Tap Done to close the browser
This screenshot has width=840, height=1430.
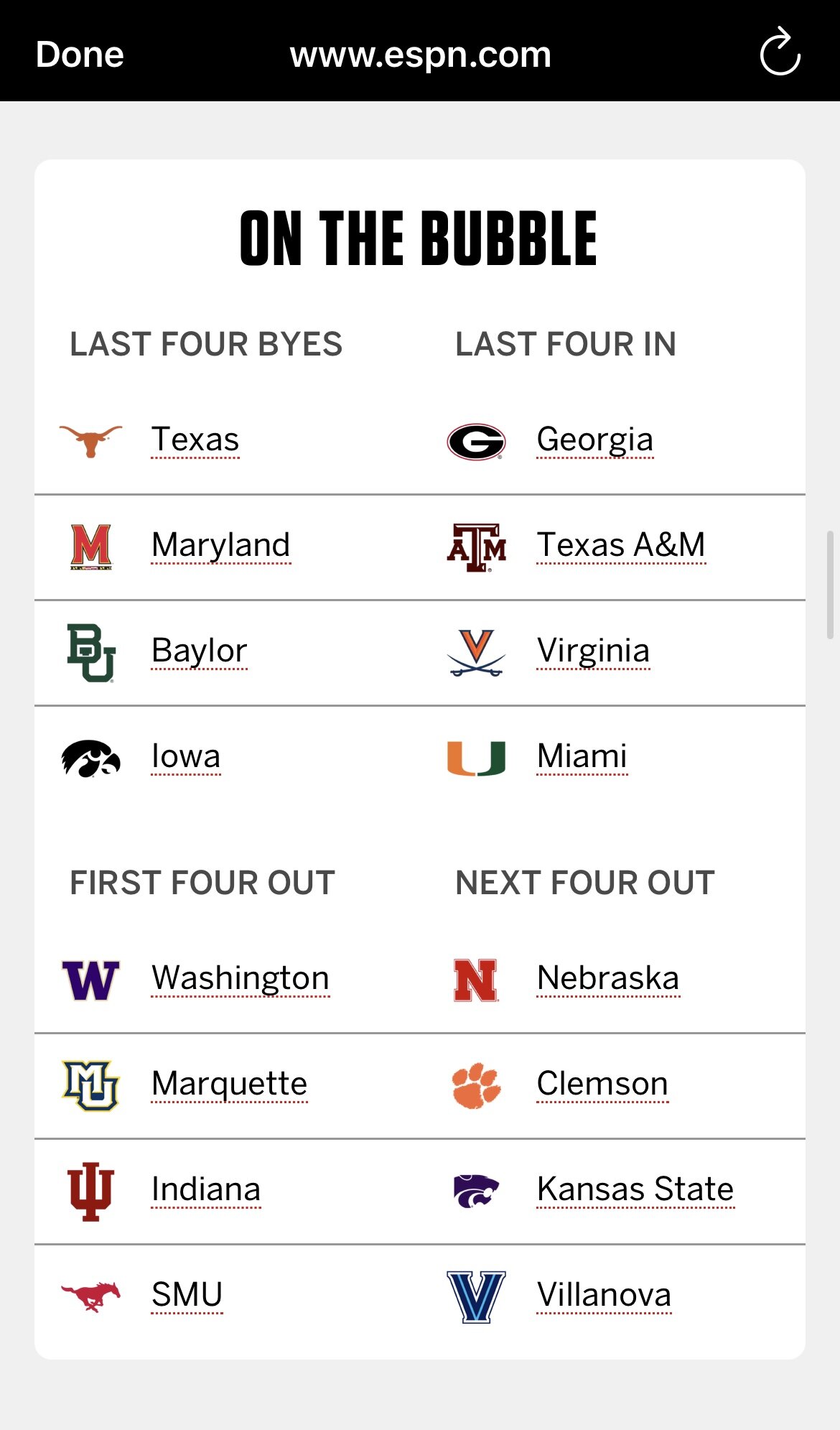tap(80, 55)
